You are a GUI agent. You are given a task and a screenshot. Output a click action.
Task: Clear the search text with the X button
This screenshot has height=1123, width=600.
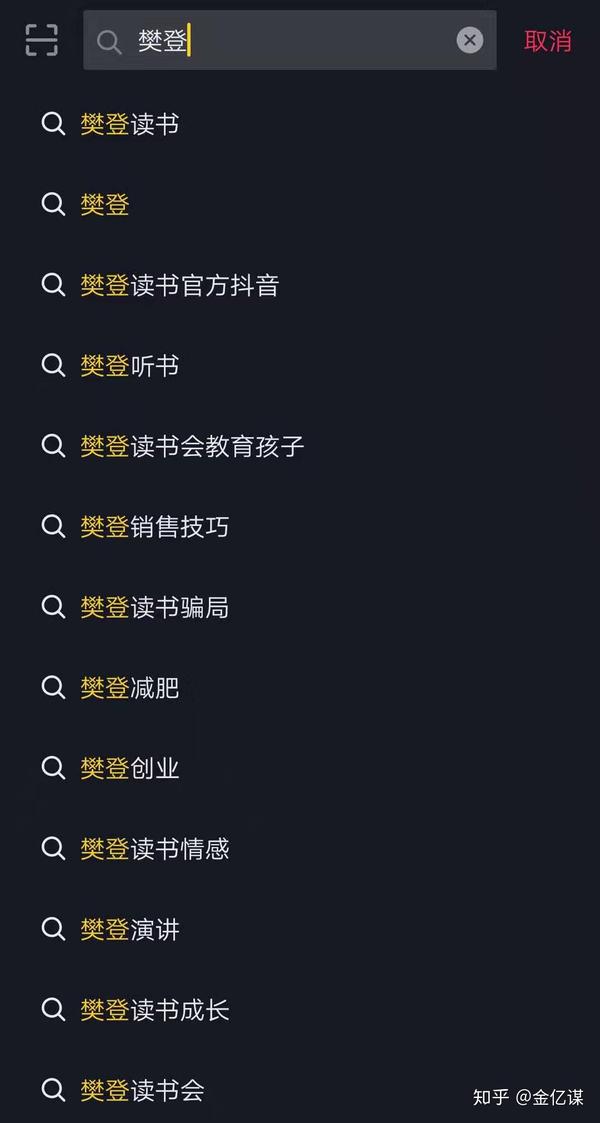tap(470, 40)
